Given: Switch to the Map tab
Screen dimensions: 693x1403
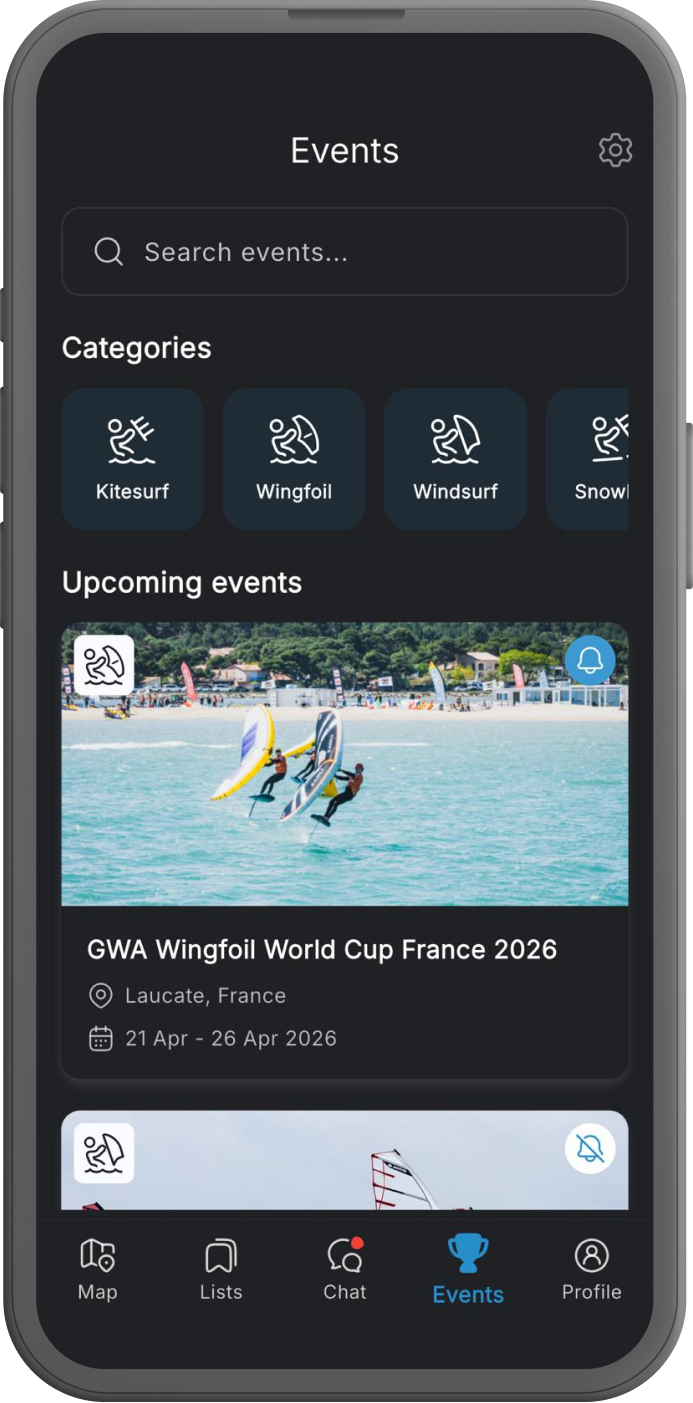Looking at the screenshot, I should pos(98,1270).
